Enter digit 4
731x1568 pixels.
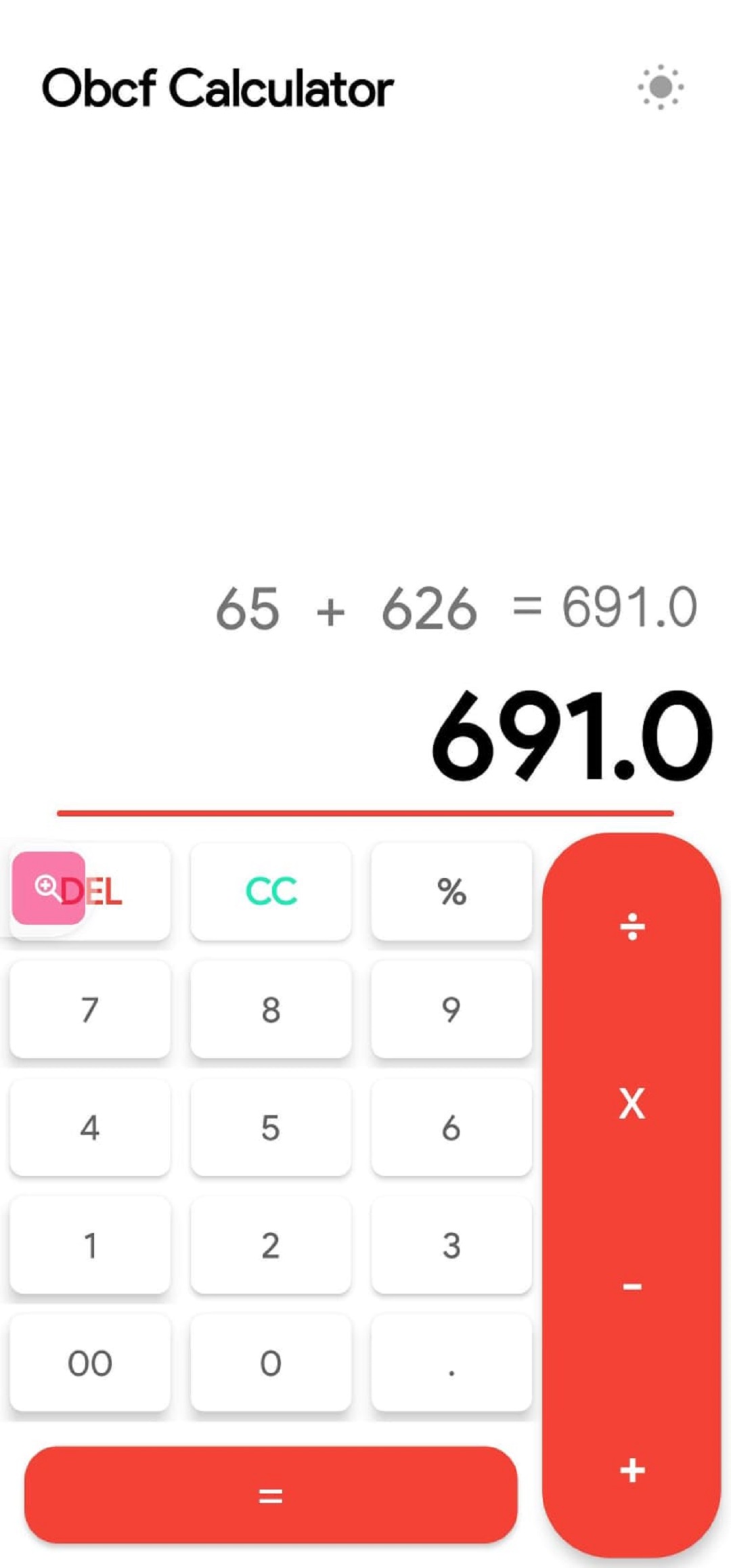[x=90, y=1127]
